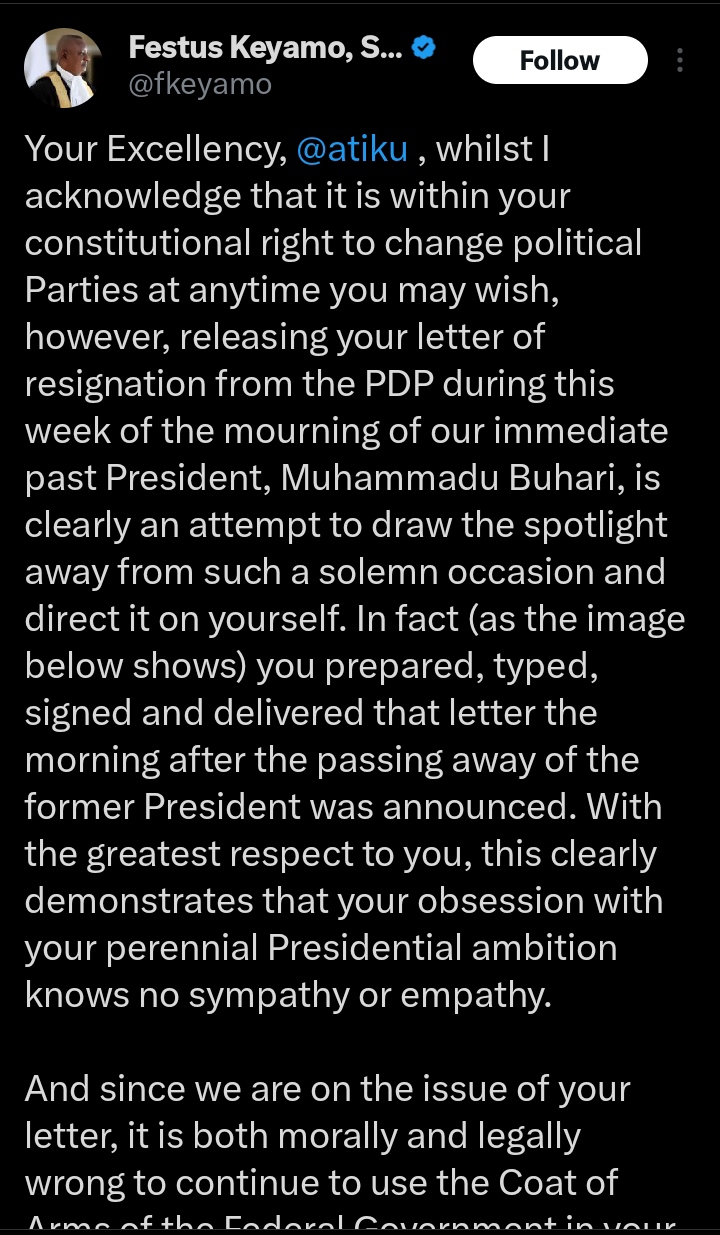Open the @atiku mention link

click(x=352, y=149)
